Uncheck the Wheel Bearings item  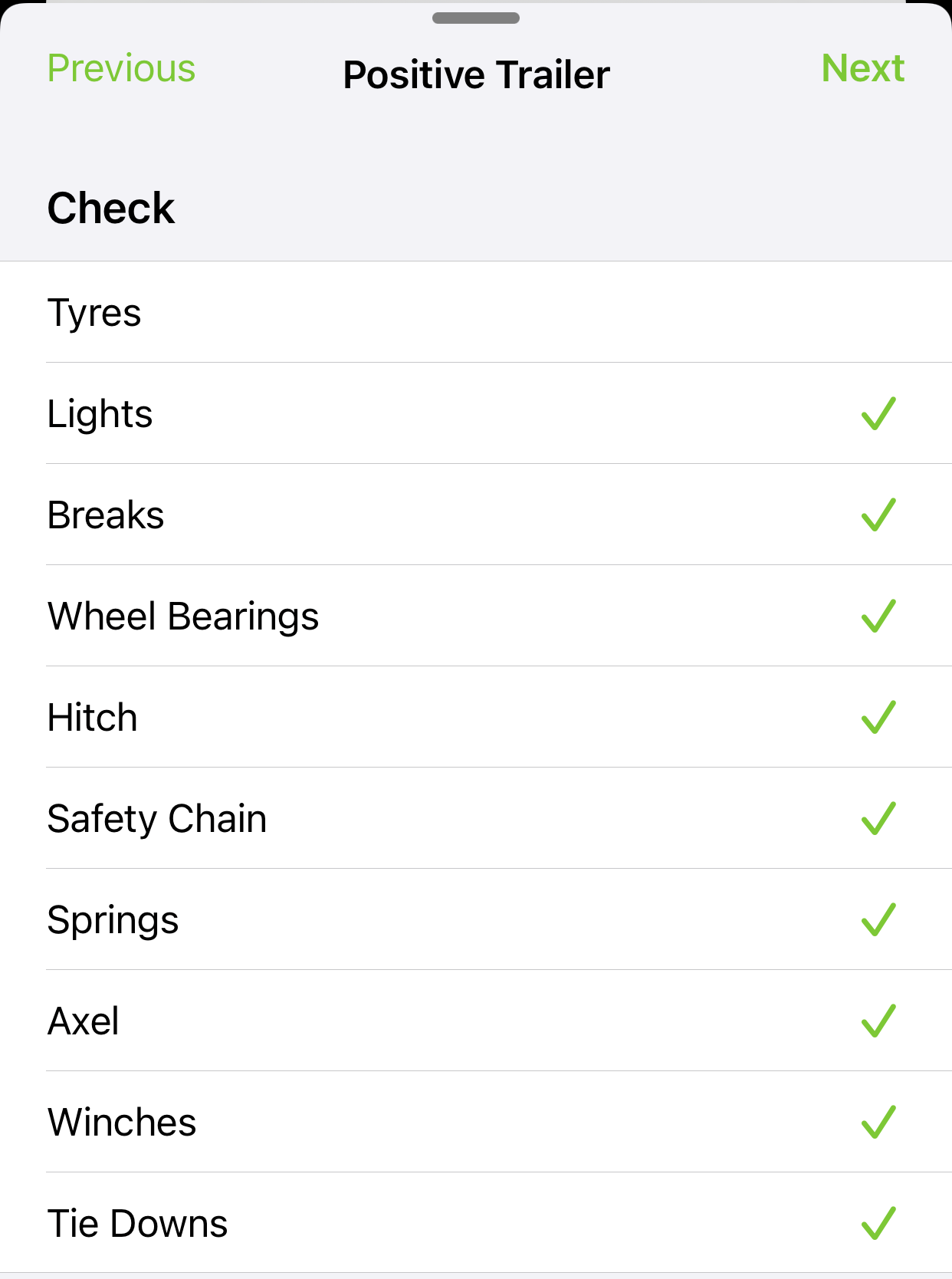[x=878, y=616]
